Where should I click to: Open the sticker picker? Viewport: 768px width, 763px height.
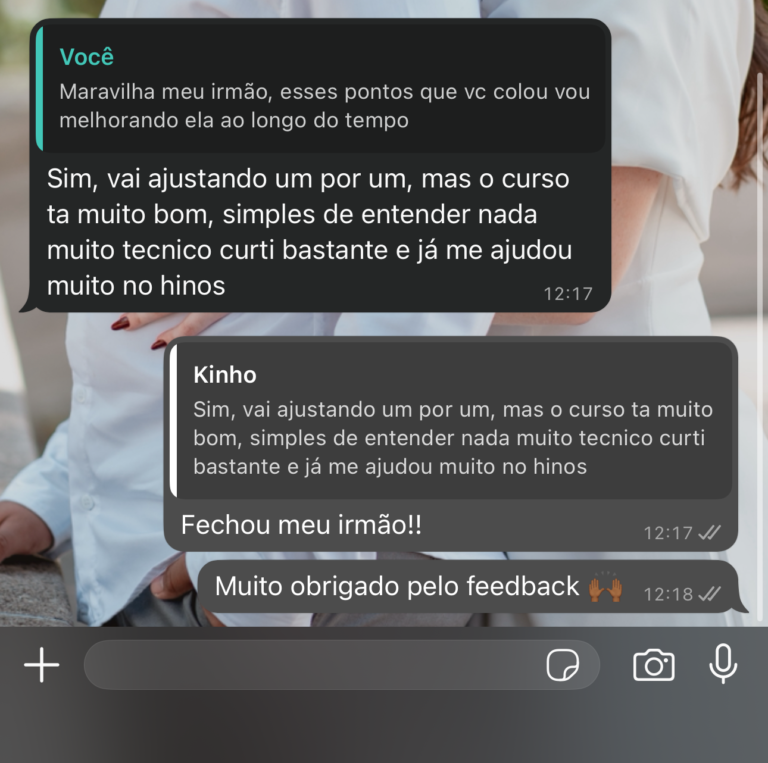click(563, 665)
